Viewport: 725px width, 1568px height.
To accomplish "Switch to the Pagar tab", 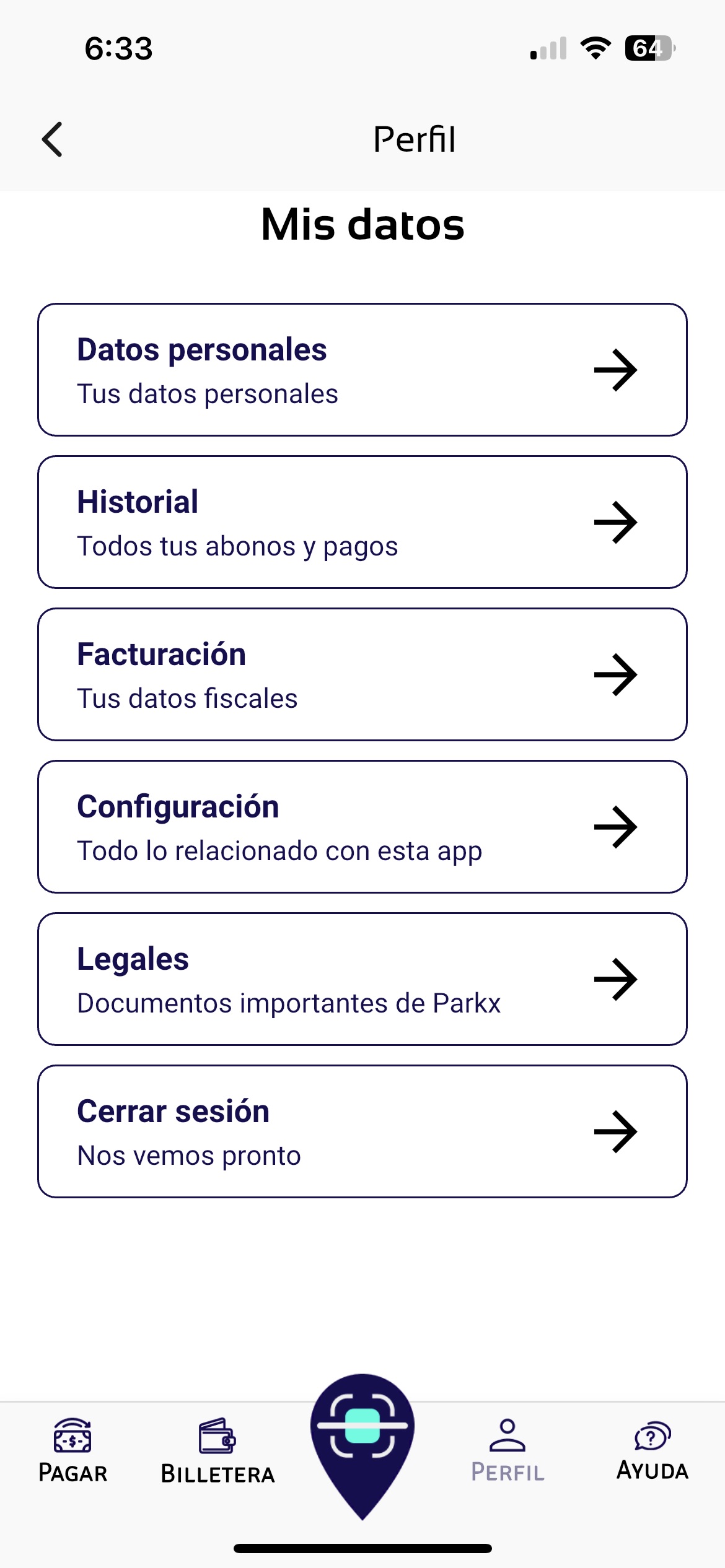I will [72, 1450].
